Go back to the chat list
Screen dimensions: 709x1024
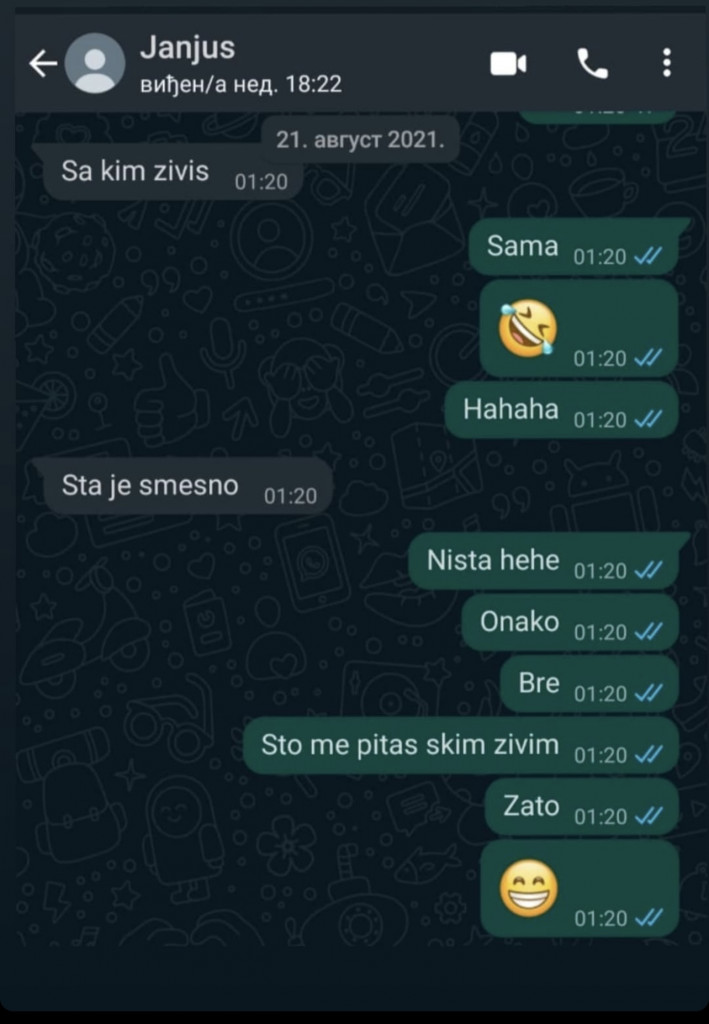(x=42, y=64)
